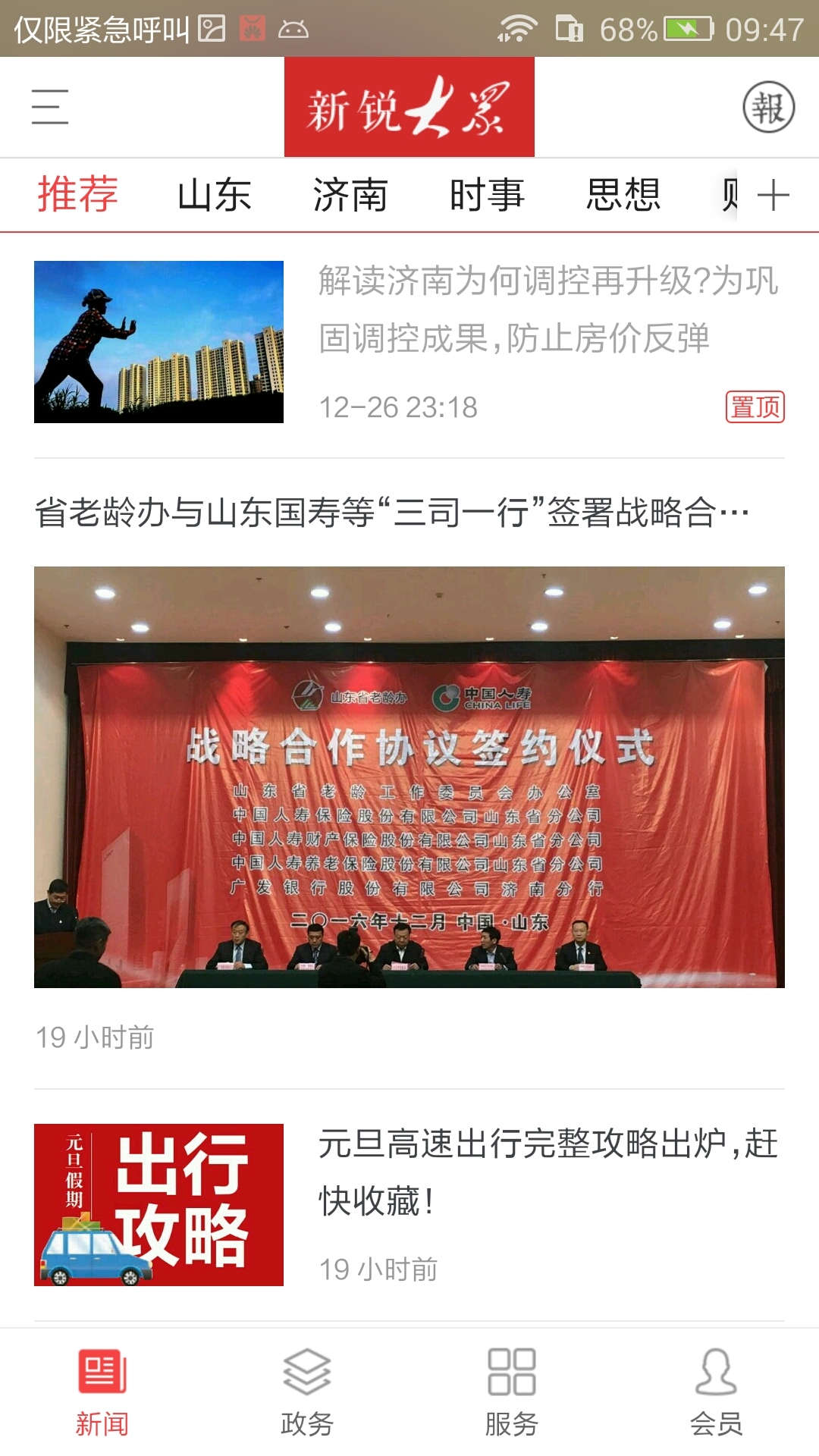Open the 思想 section
Screen dimensions: 819x1456
click(623, 196)
